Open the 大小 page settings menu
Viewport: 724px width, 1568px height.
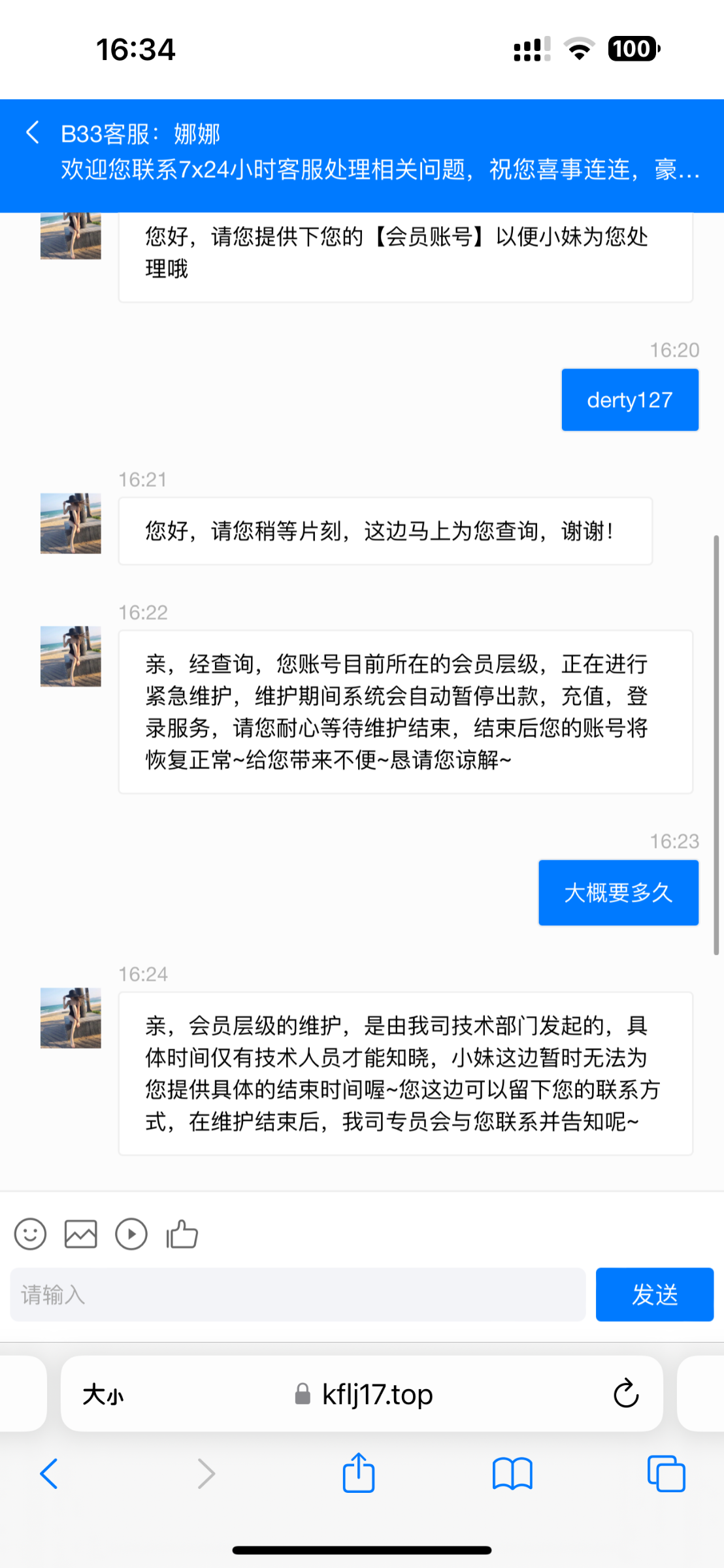[x=103, y=1395]
